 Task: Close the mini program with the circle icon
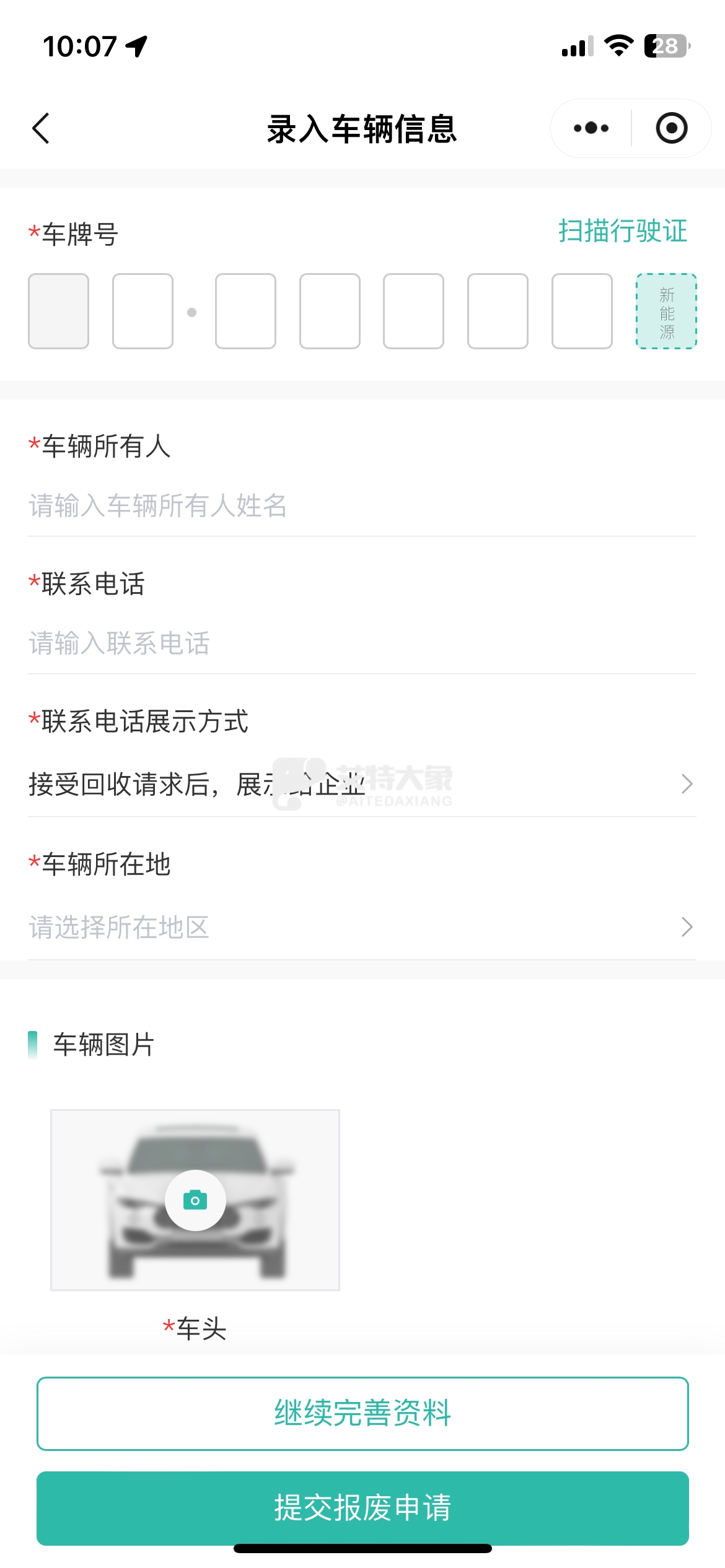tap(671, 128)
